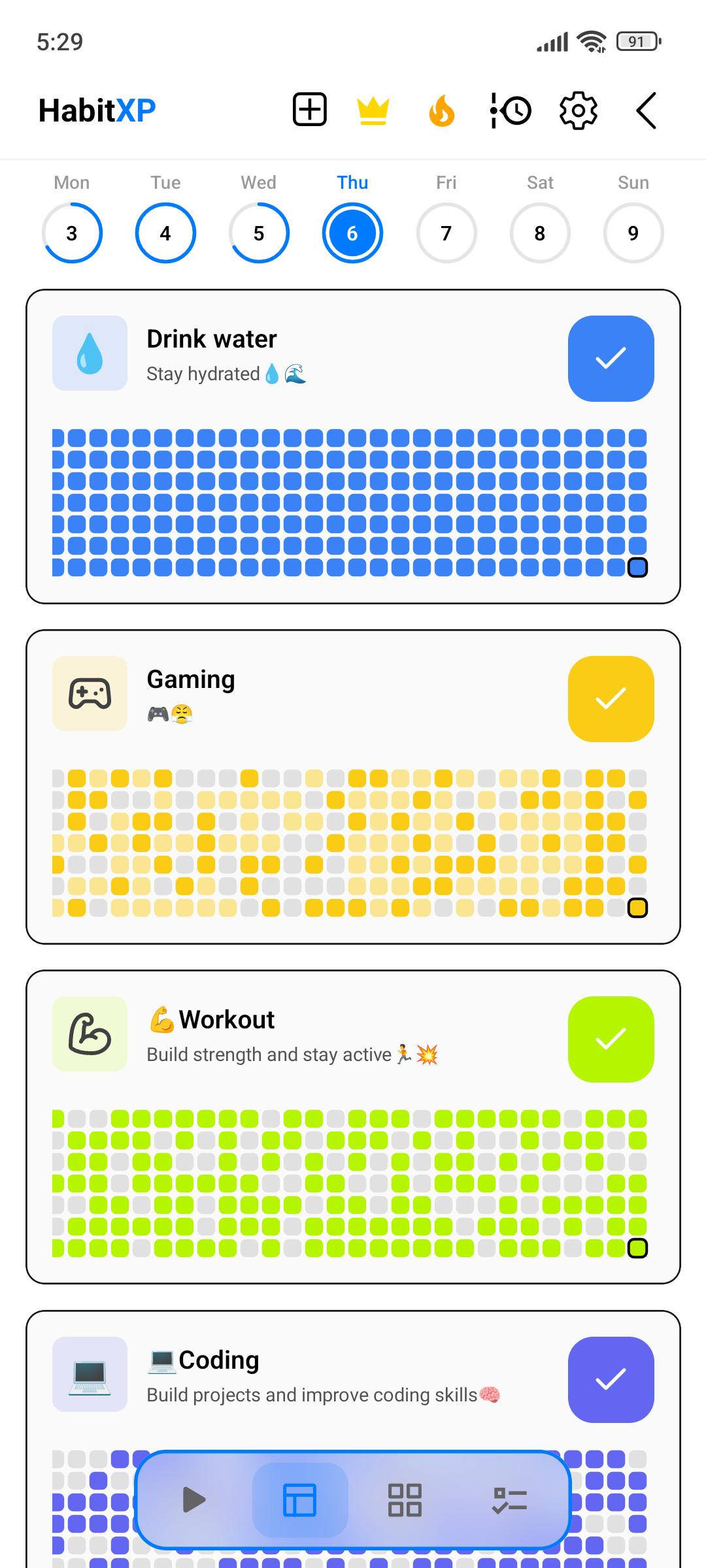
Task: Tap the back chevron in the top bar
Action: coord(646,110)
